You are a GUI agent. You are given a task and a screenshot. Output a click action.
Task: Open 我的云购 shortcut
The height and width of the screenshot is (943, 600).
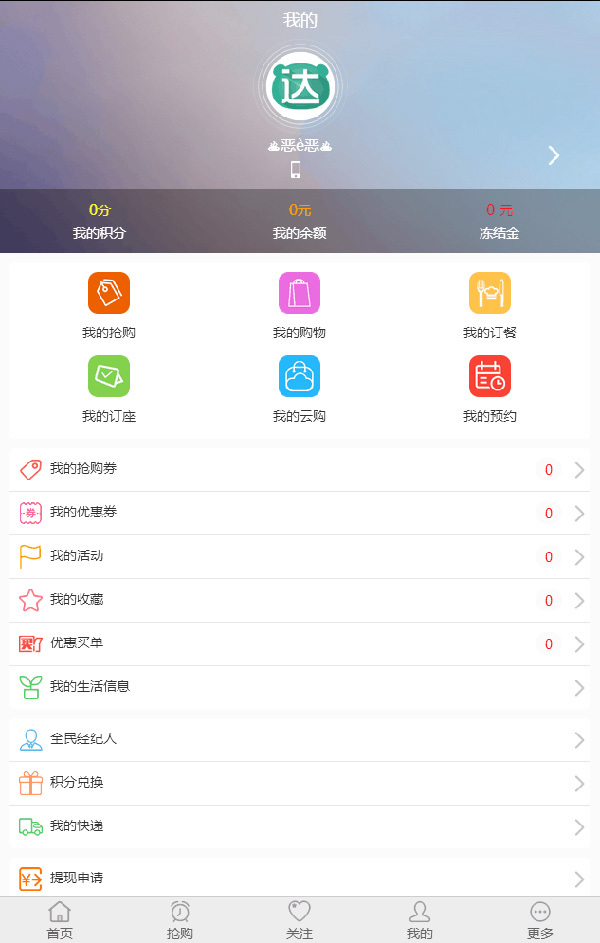(299, 387)
